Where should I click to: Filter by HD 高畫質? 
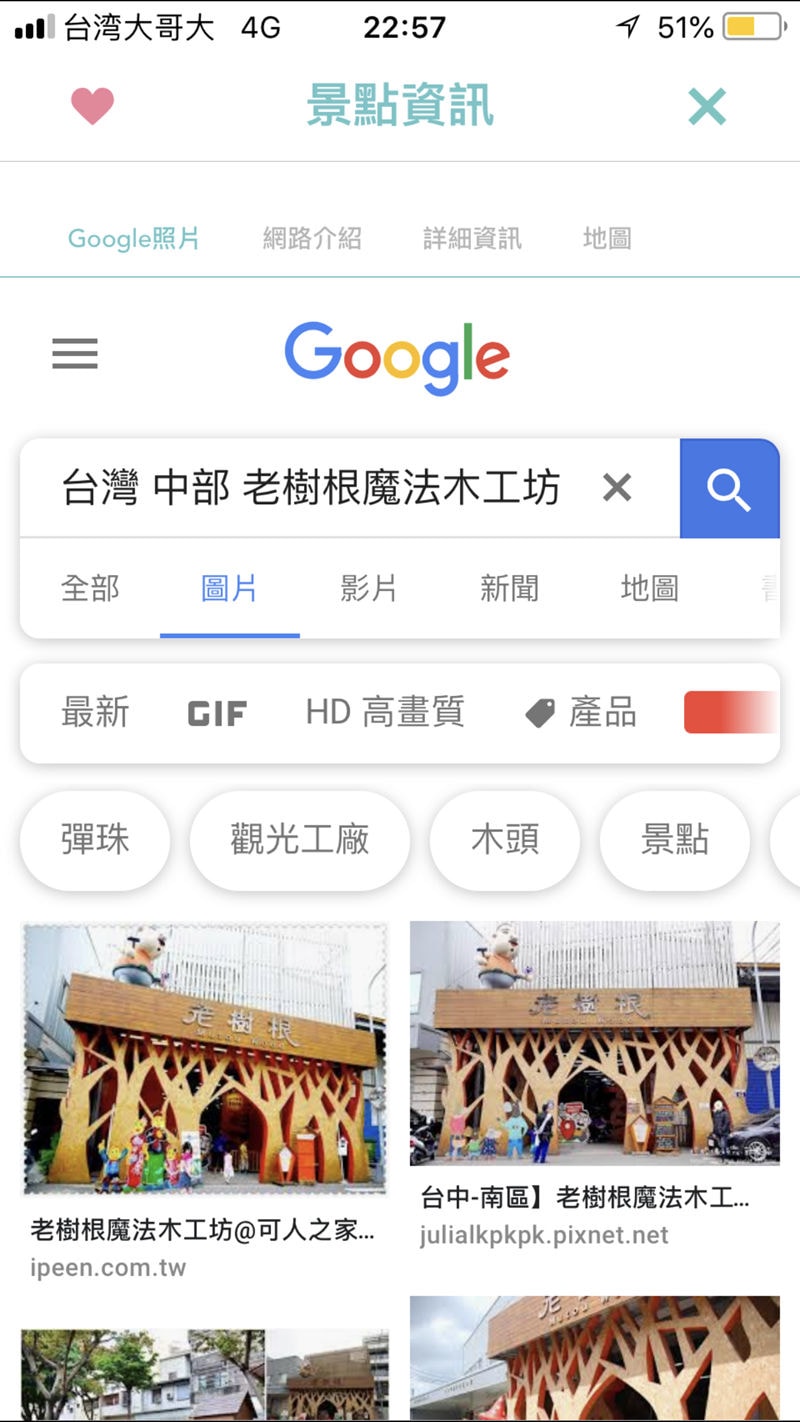point(385,713)
